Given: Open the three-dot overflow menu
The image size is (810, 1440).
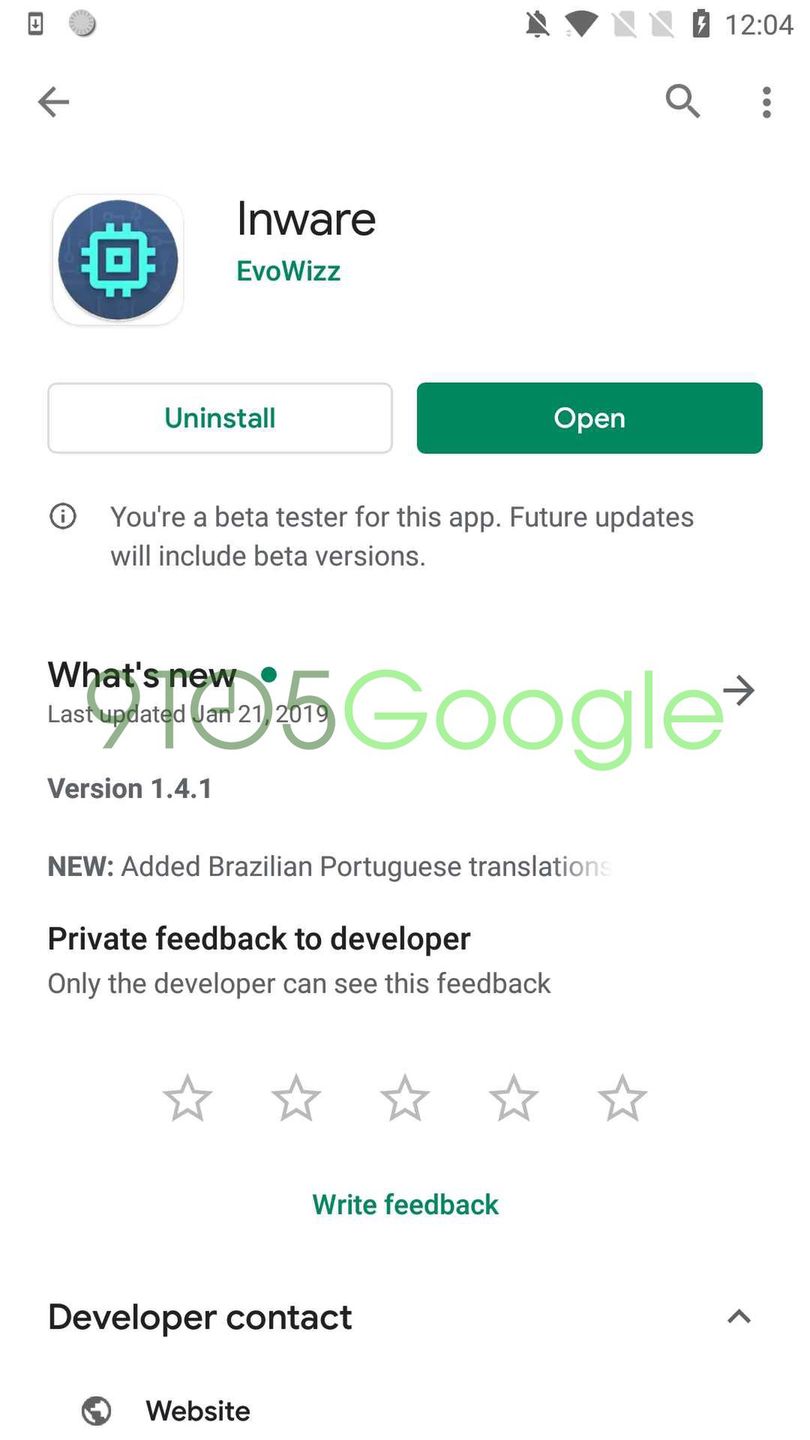Looking at the screenshot, I should point(766,101).
